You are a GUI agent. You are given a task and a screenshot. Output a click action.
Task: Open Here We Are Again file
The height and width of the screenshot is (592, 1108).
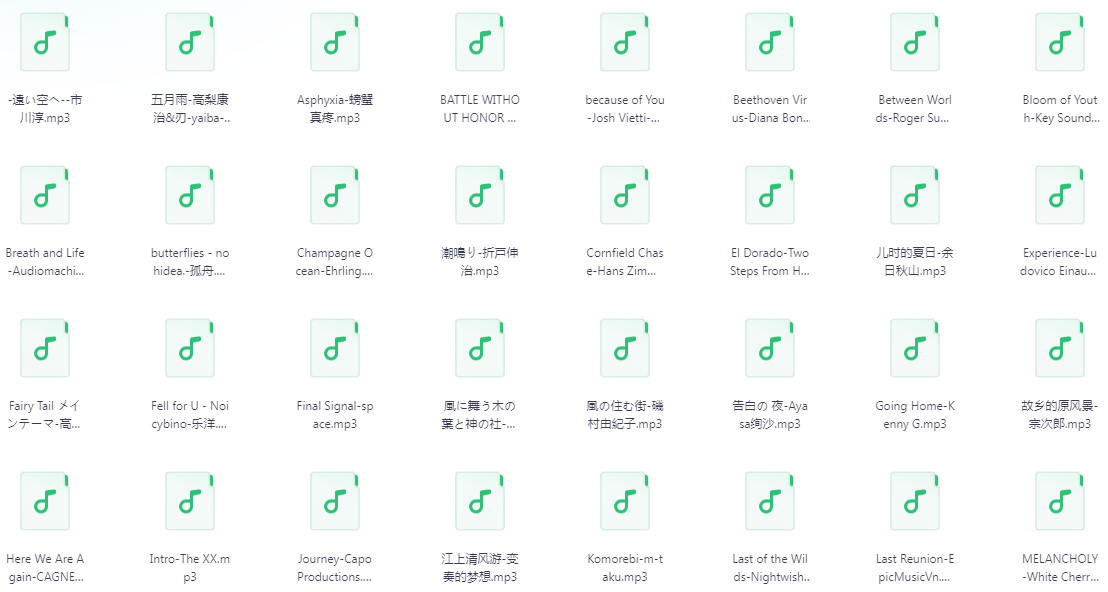(45, 501)
